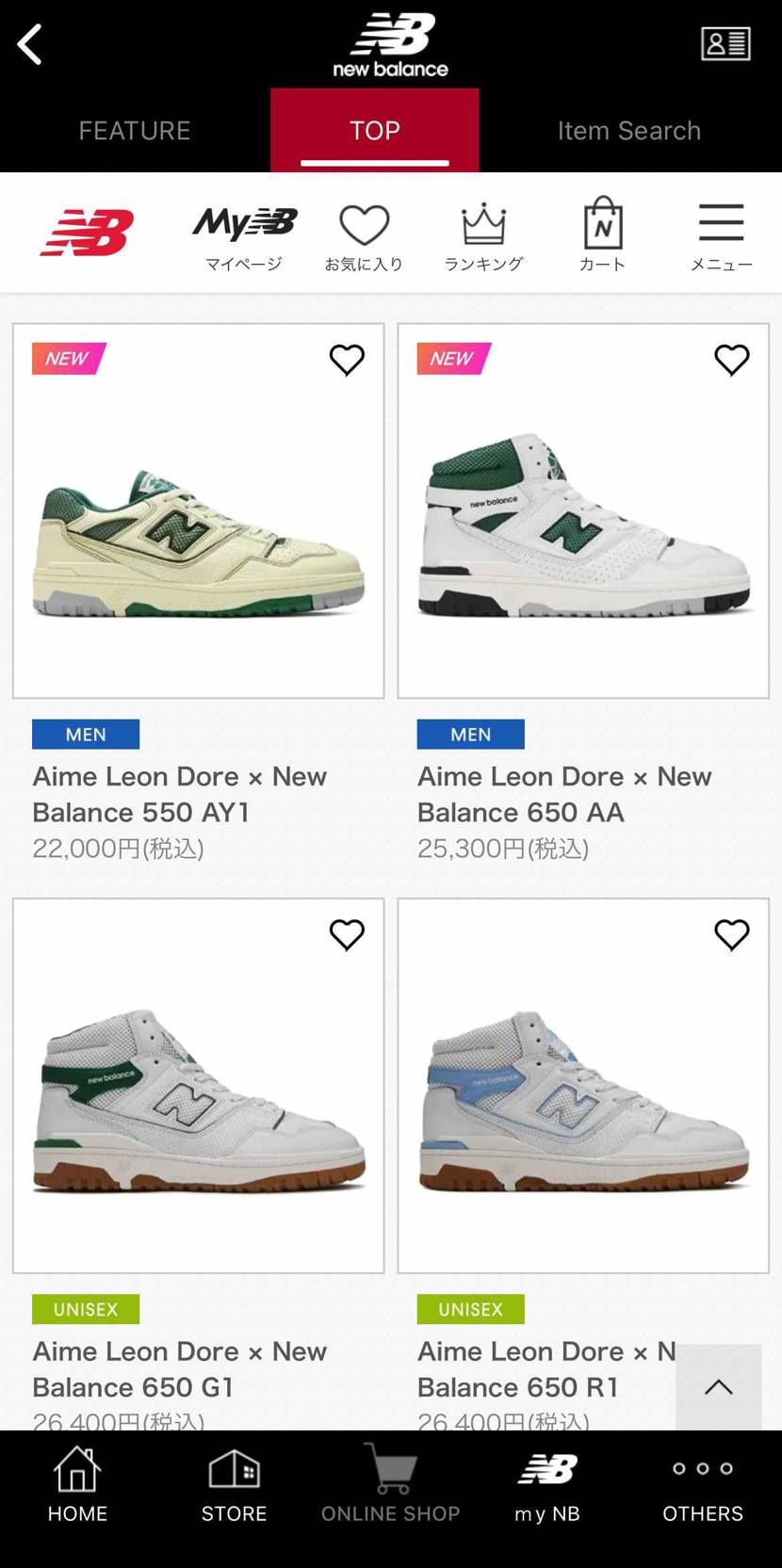Switch to the FEATURE tab
The width and height of the screenshot is (782, 1568).
135,131
